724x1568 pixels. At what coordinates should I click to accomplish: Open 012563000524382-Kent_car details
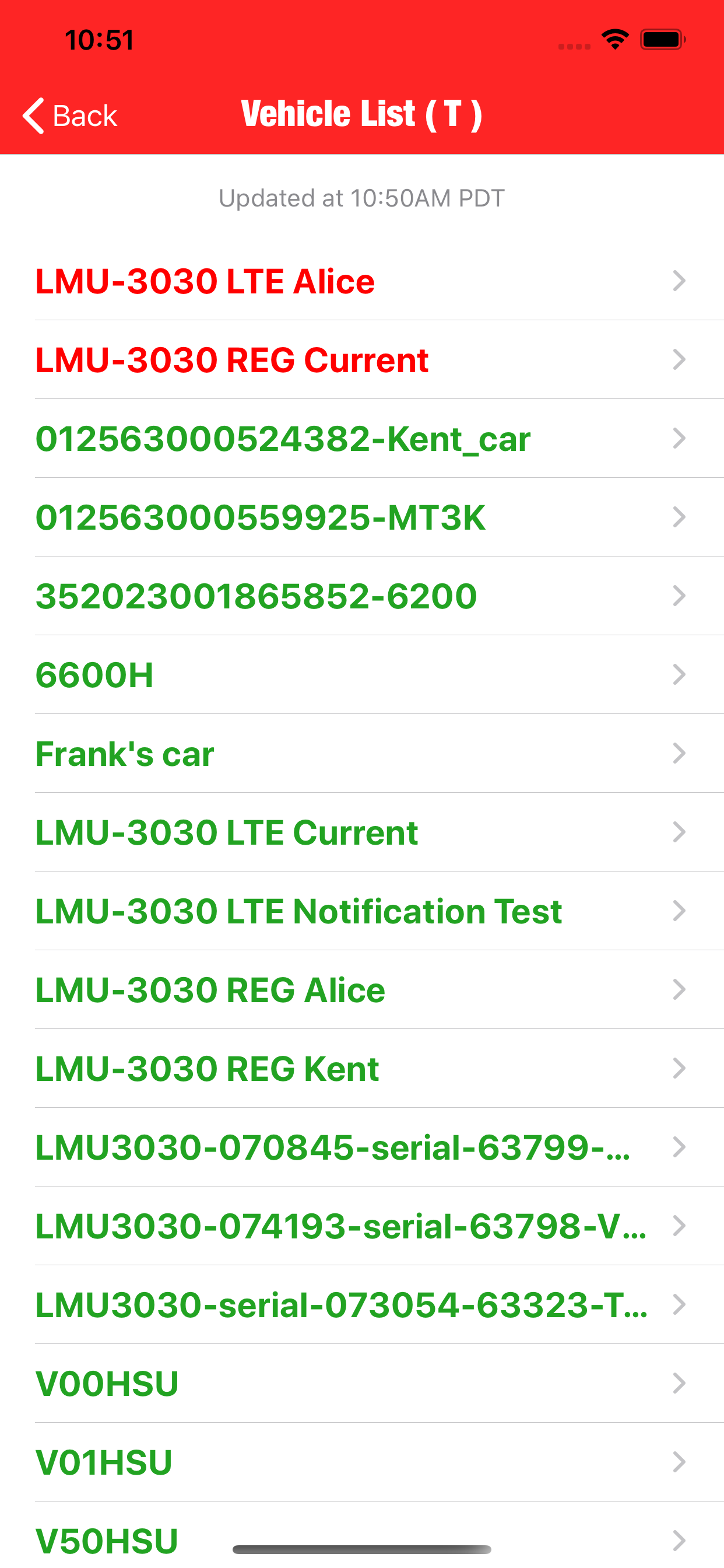click(362, 439)
